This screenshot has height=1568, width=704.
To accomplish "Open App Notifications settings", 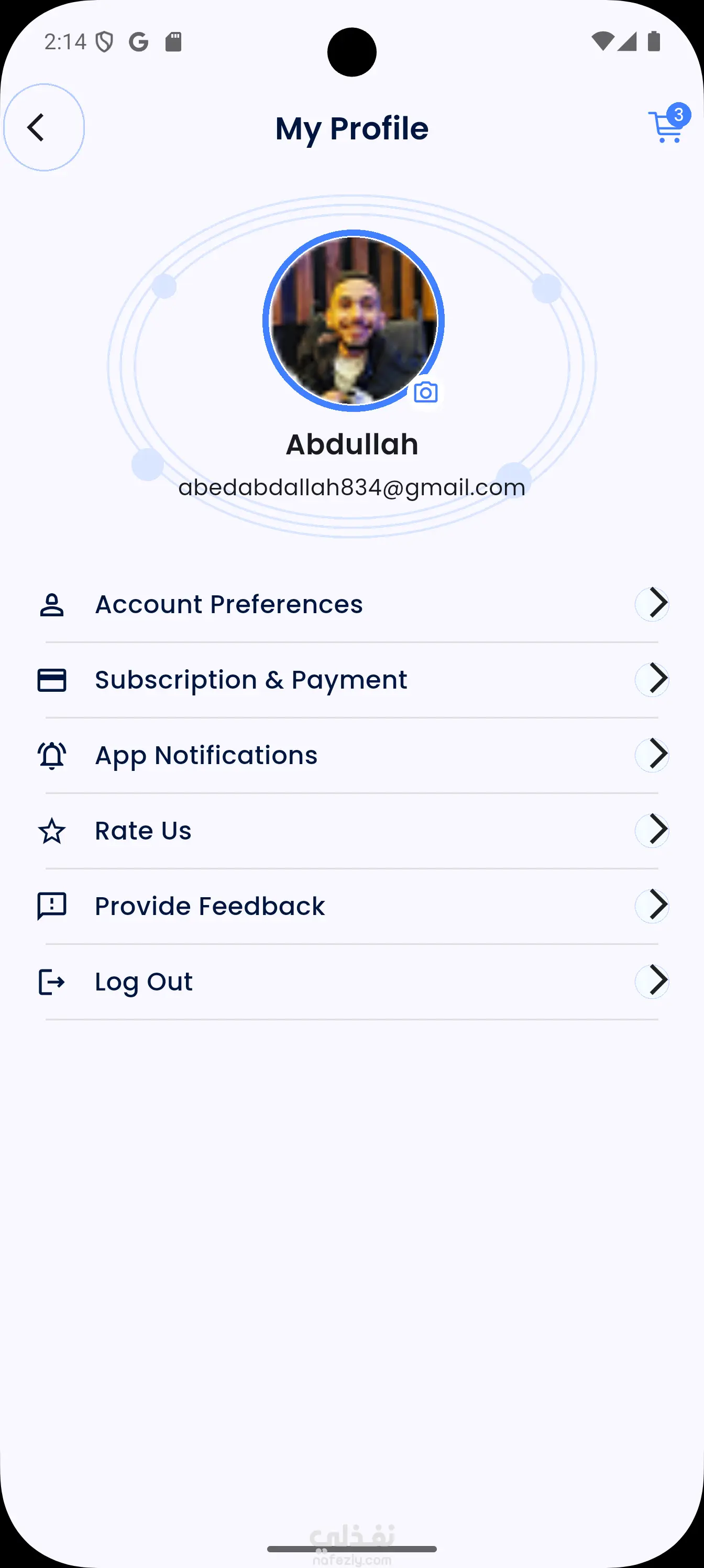I will pos(206,755).
